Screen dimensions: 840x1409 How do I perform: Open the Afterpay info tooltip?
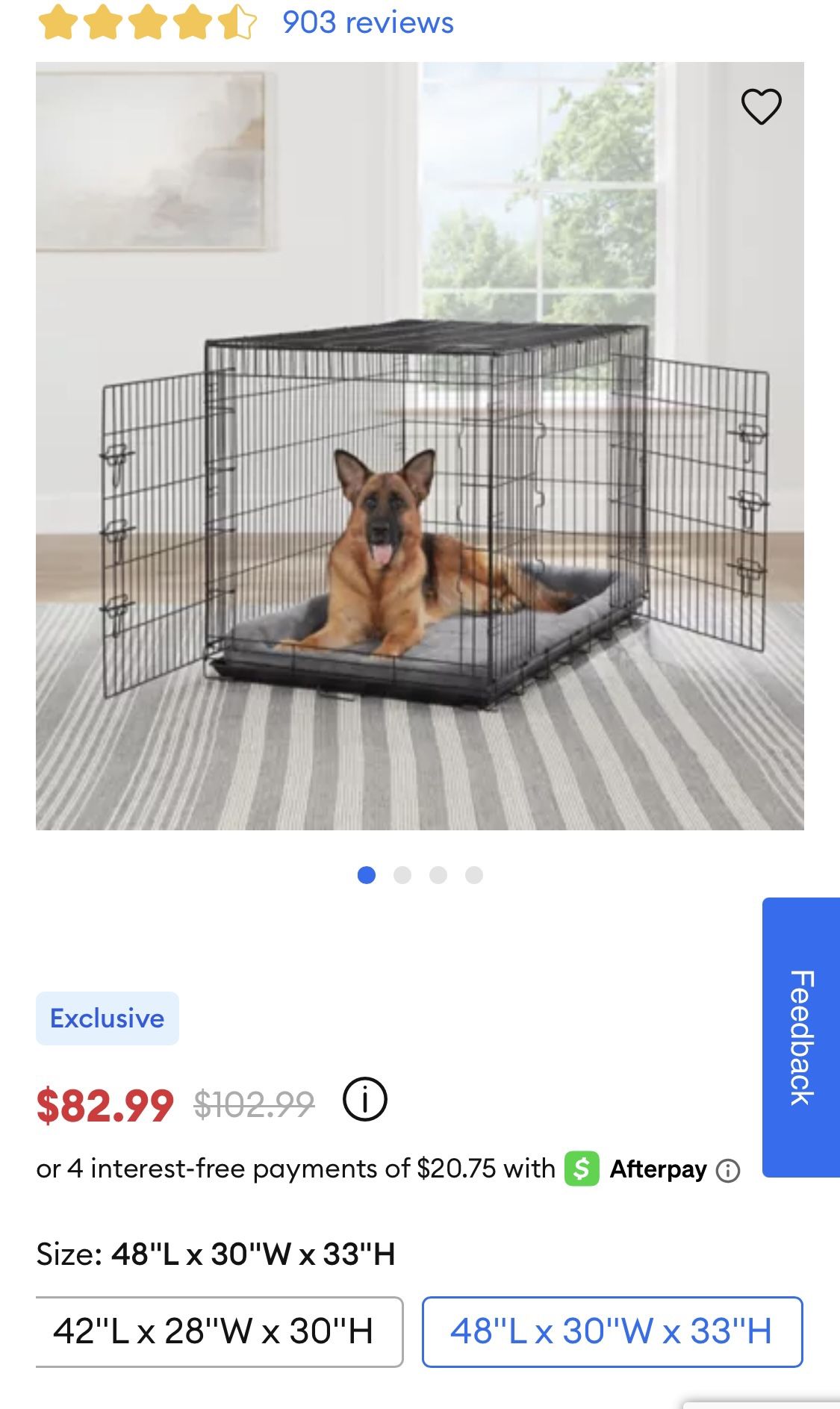coord(729,1168)
